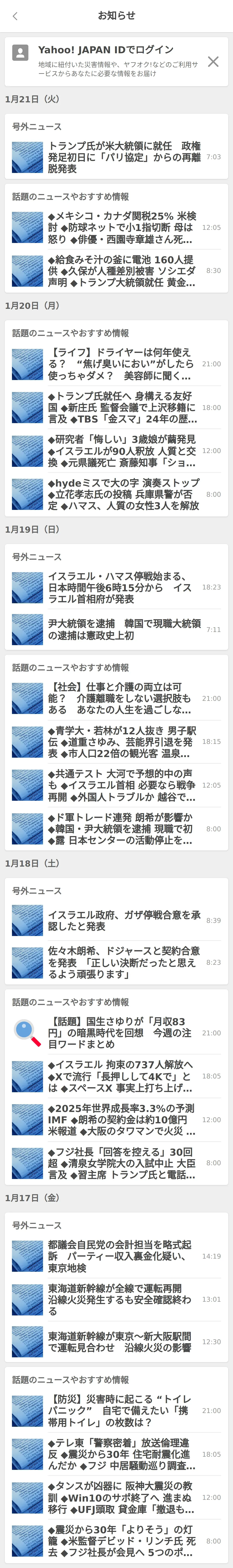Open 【ライフ】ドライヤーは何年使える article
The width and height of the screenshot is (233, 1568).
pos(122,363)
